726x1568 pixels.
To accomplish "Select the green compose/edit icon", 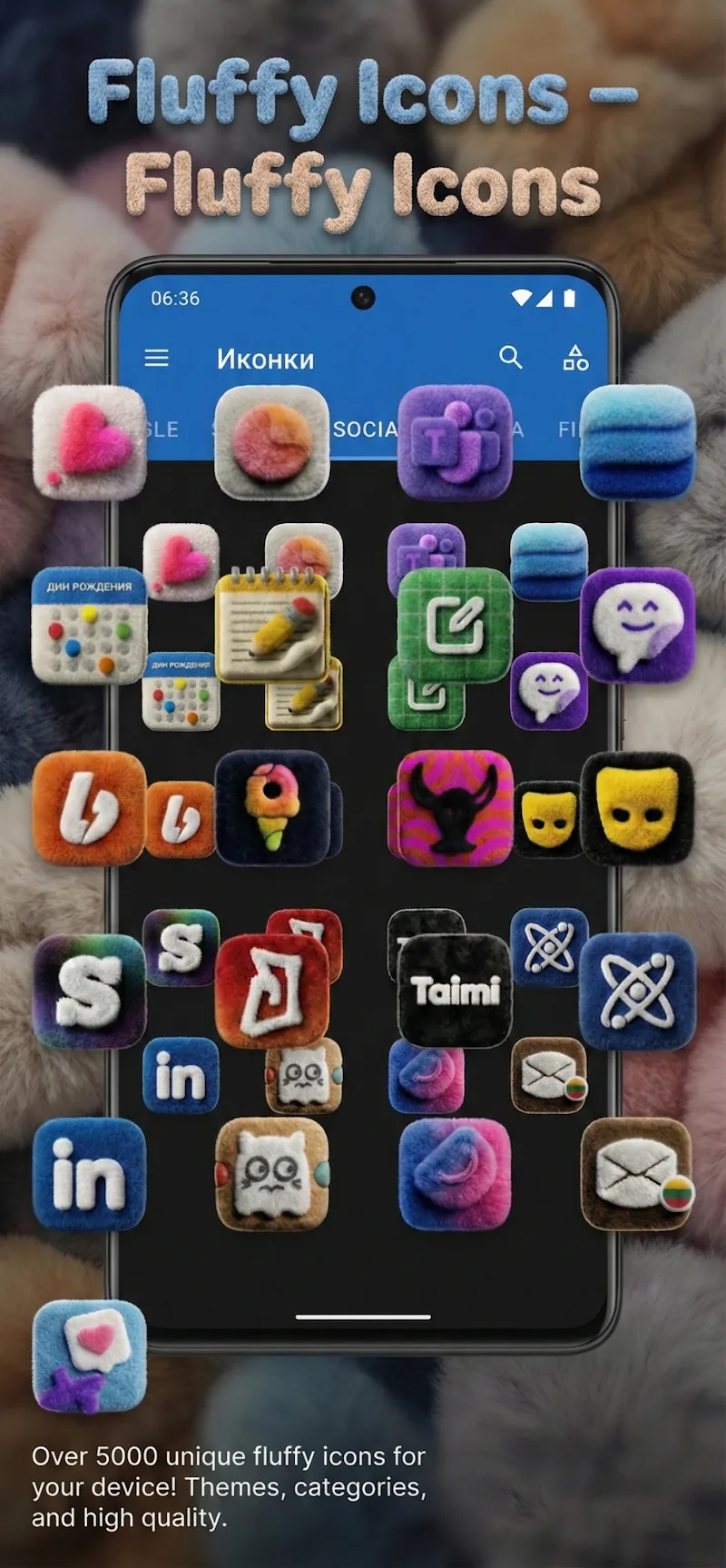I will click(454, 626).
